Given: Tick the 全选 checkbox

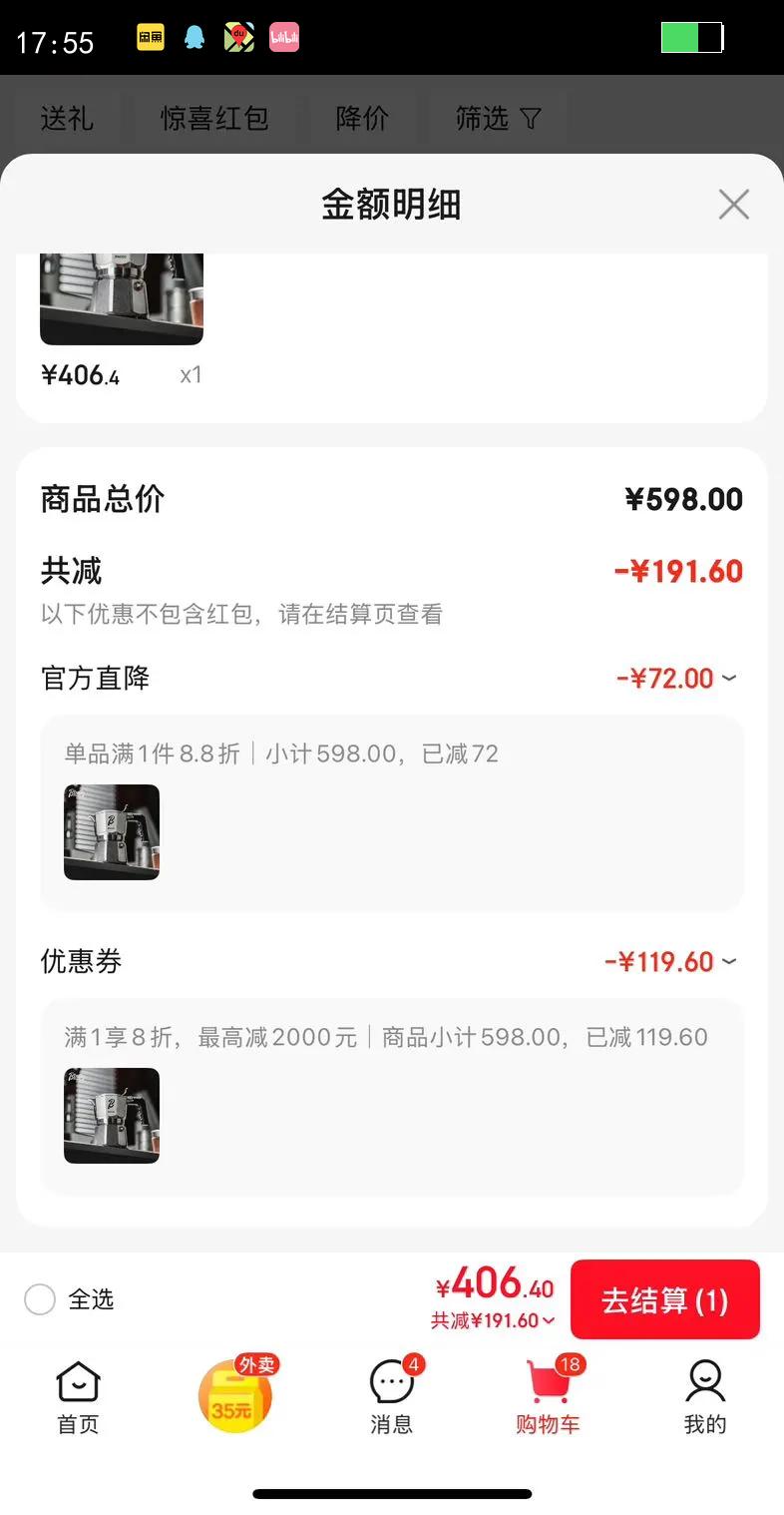Looking at the screenshot, I should coord(40,1299).
